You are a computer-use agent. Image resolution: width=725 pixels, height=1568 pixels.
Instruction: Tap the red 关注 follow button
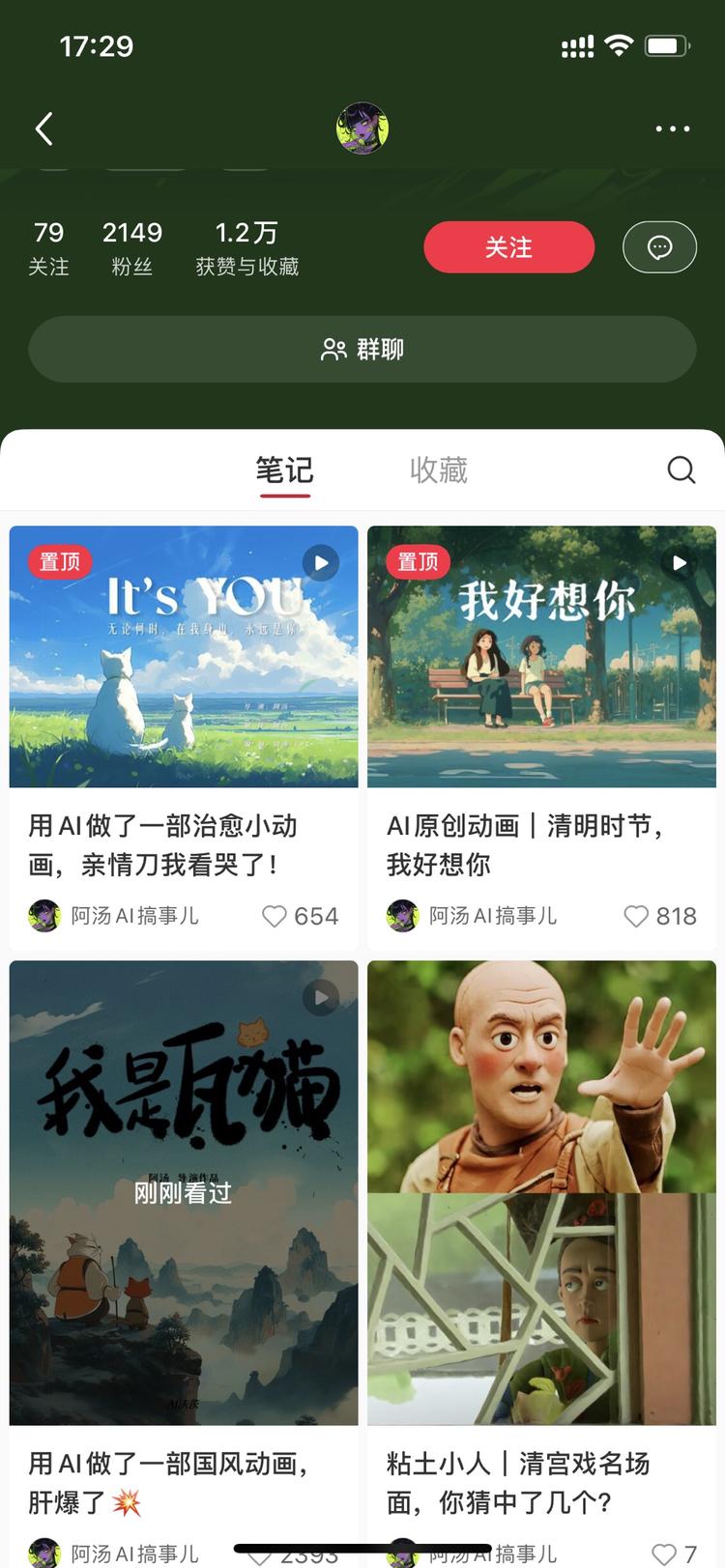tap(508, 247)
